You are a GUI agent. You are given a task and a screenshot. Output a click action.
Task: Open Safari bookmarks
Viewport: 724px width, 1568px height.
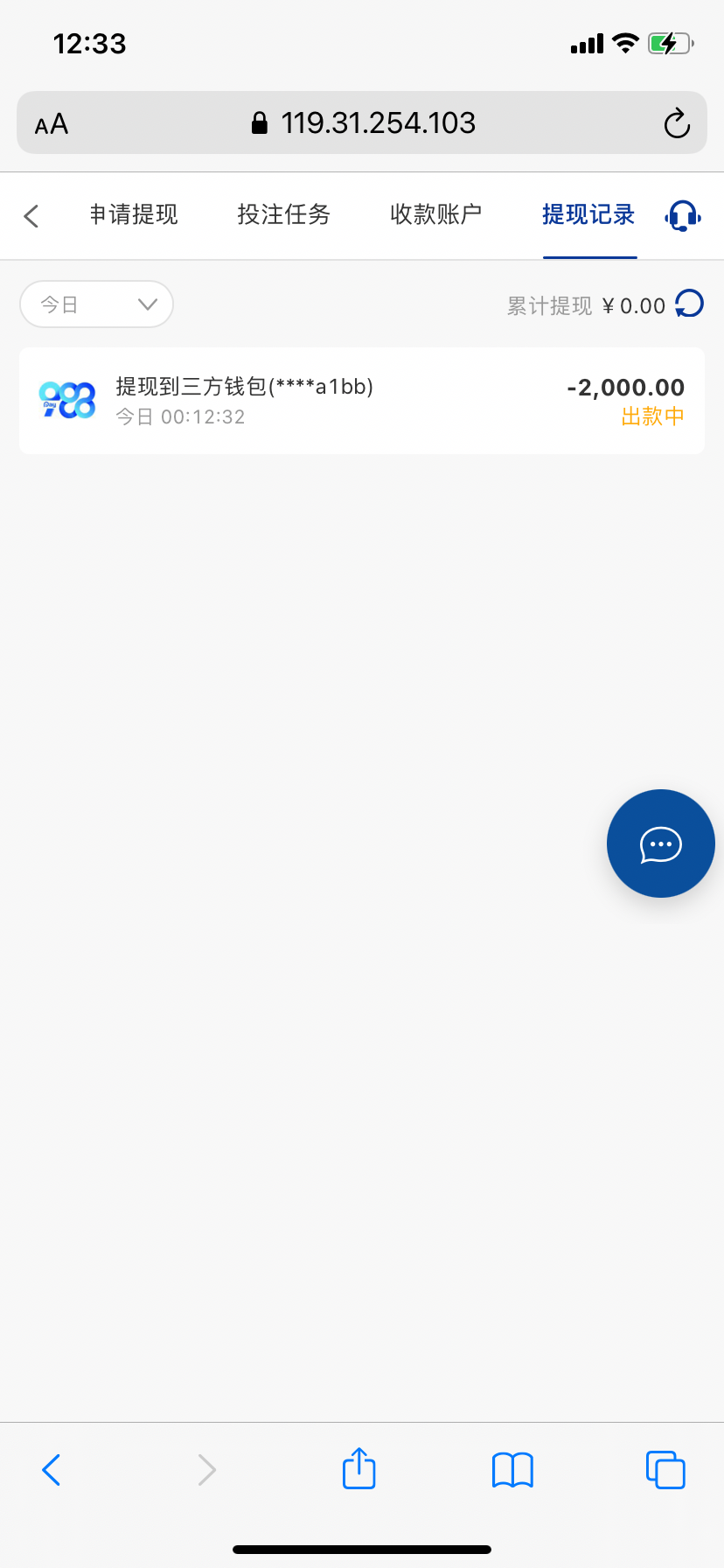pyautogui.click(x=512, y=1470)
